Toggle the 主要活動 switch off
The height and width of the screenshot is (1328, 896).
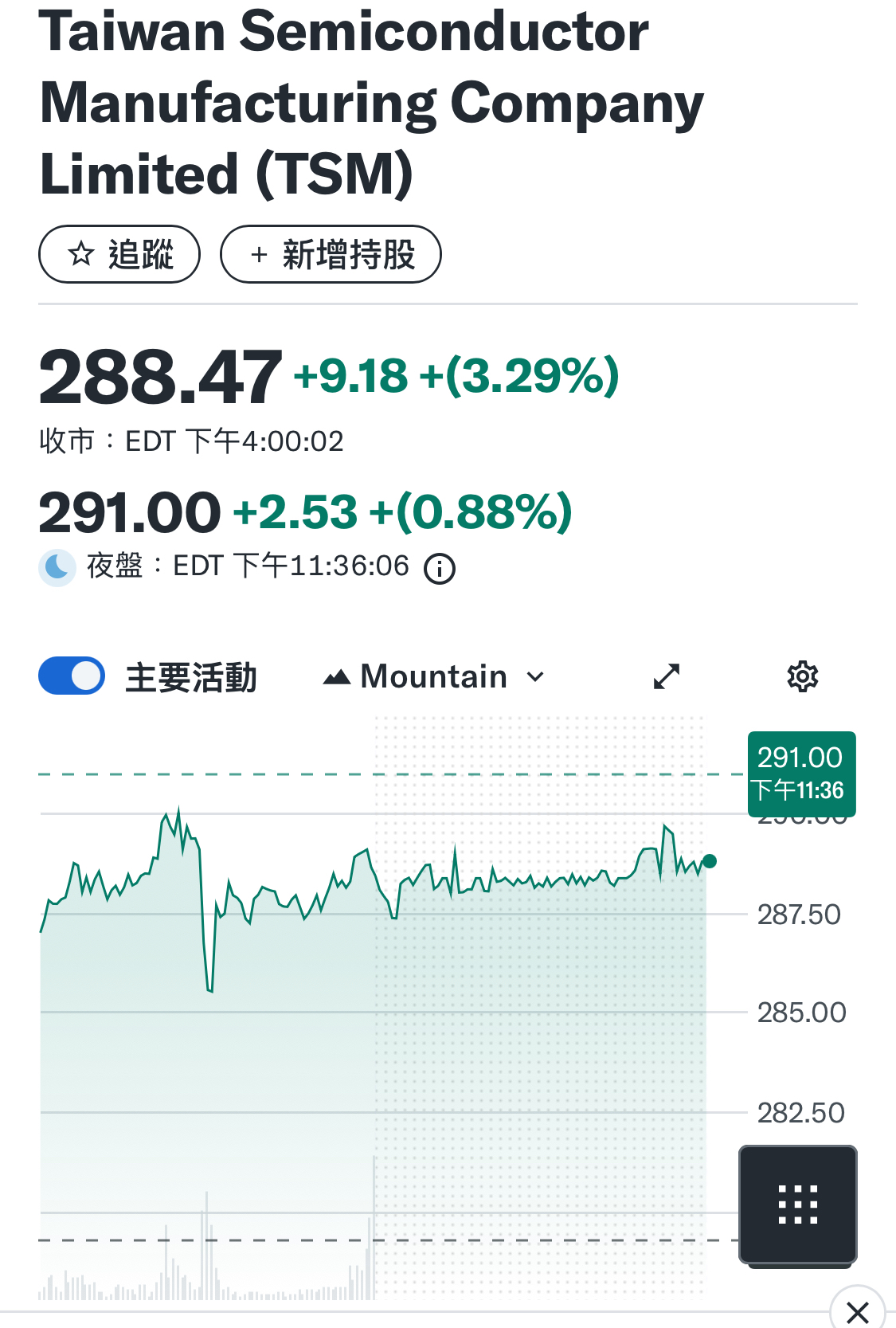tap(72, 676)
